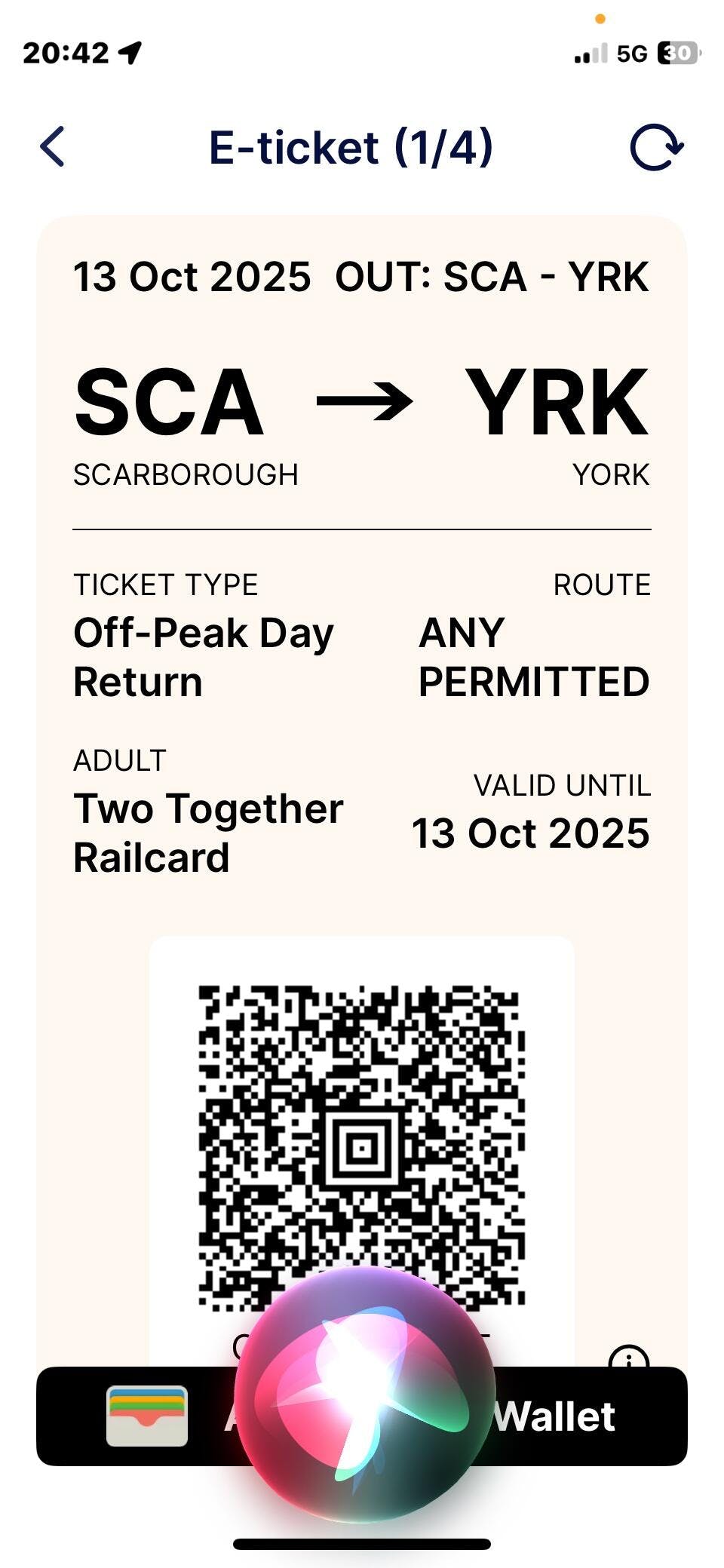Open the info icon below the barcode
Screen dimensions: 724x1568
pyautogui.click(x=628, y=1356)
